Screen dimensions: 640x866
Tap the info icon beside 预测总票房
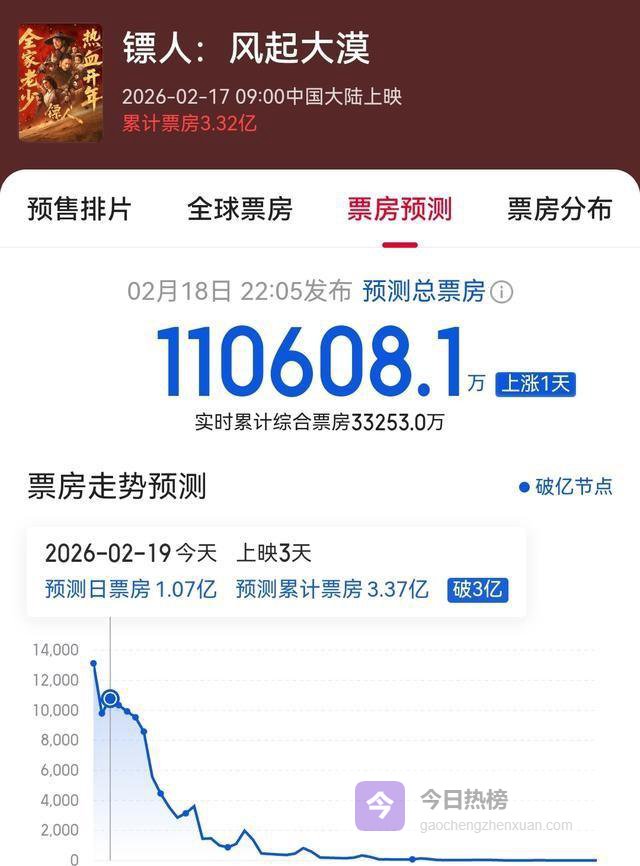pyautogui.click(x=503, y=292)
